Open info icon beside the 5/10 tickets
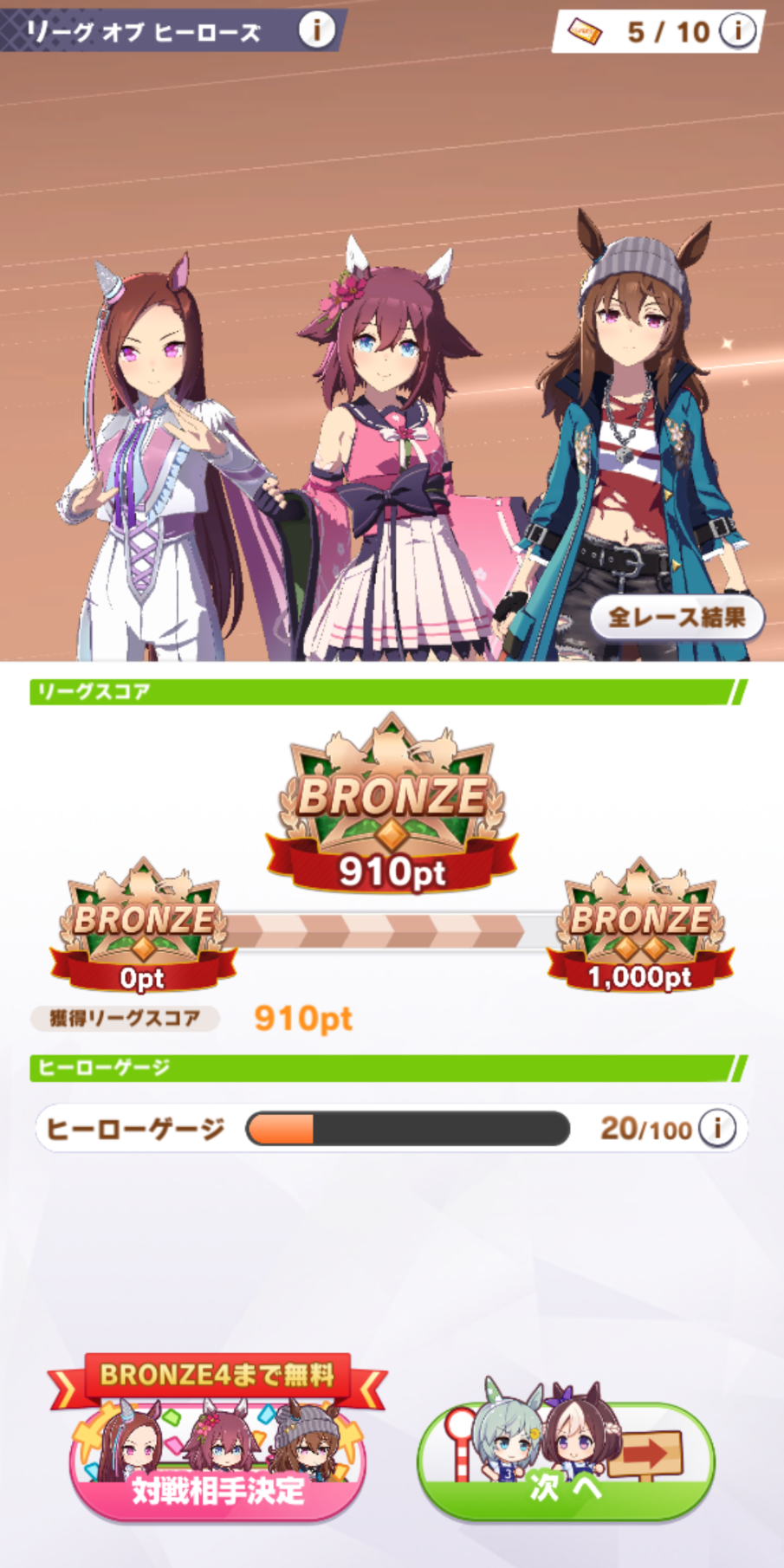Image resolution: width=784 pixels, height=1568 pixels. click(738, 32)
